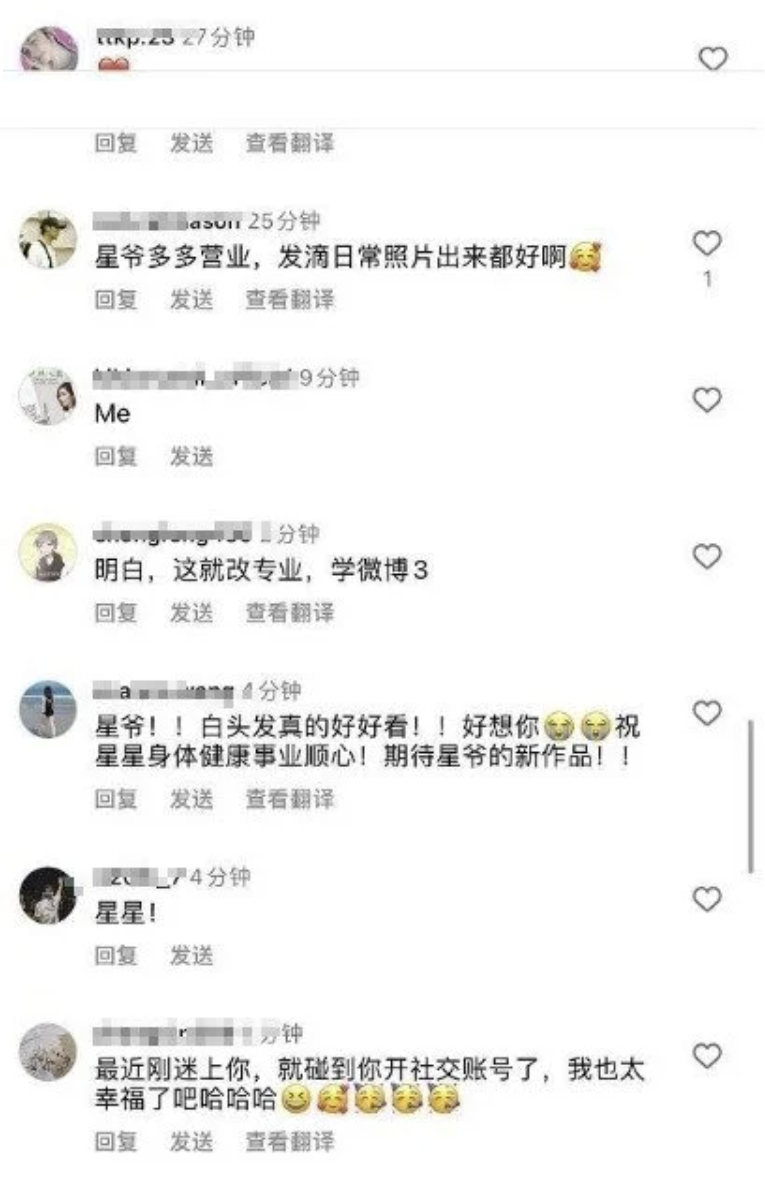Image resolution: width=765 pixels, height=1178 pixels.
Task: Reply to the 'Me' comment
Action: (116, 456)
